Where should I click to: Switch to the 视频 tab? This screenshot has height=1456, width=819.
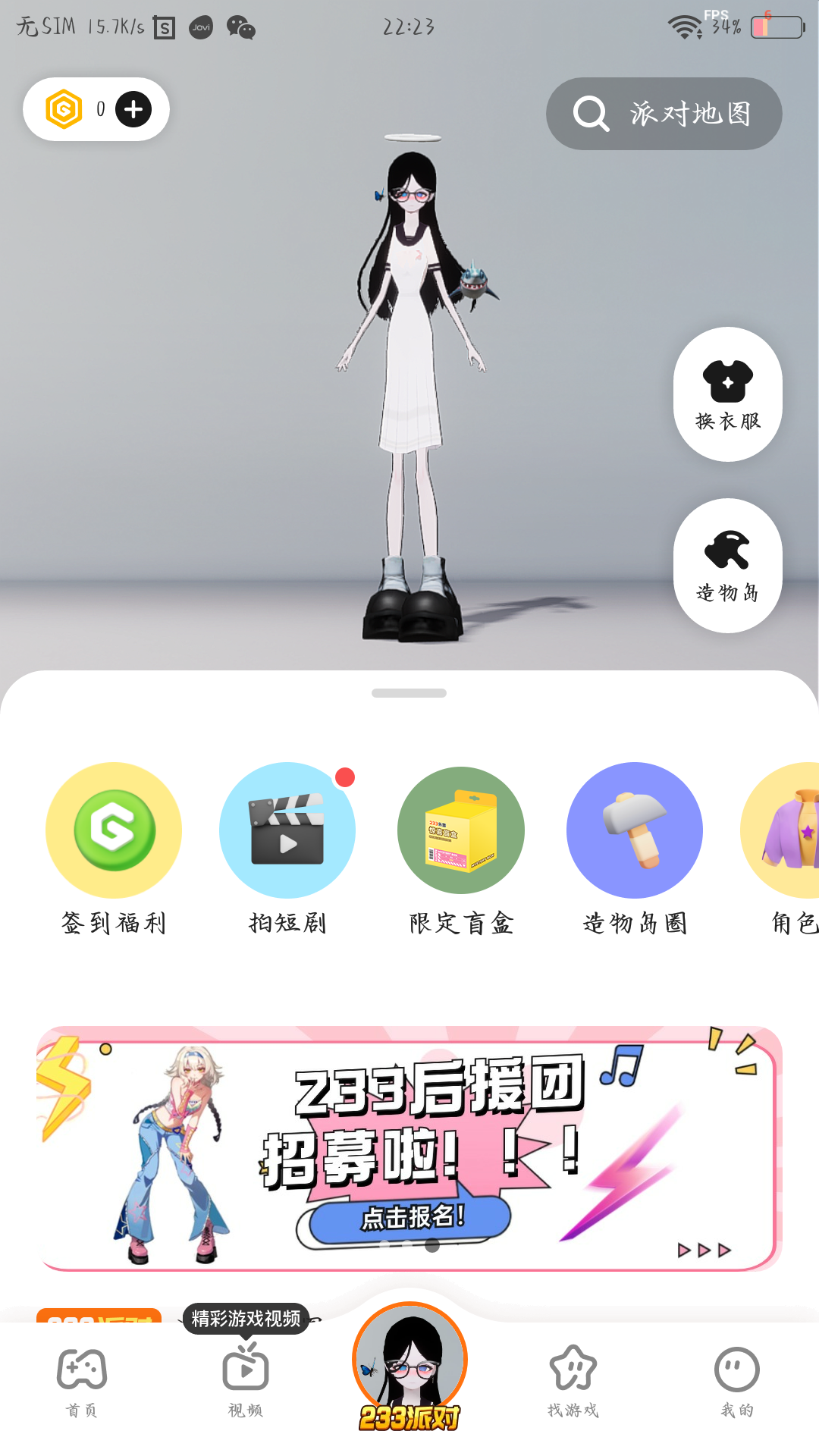click(246, 1382)
